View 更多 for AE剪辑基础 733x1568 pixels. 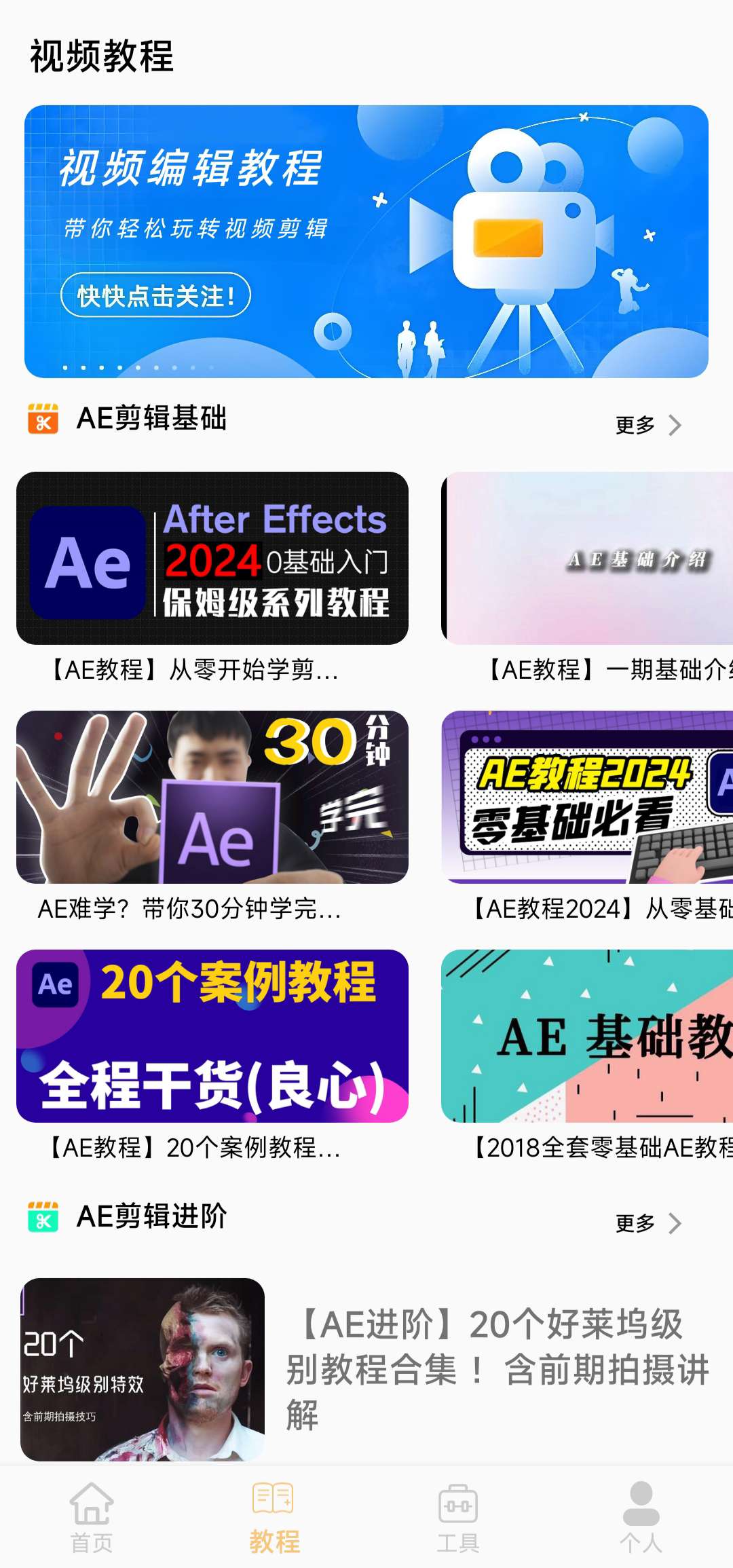point(647,425)
